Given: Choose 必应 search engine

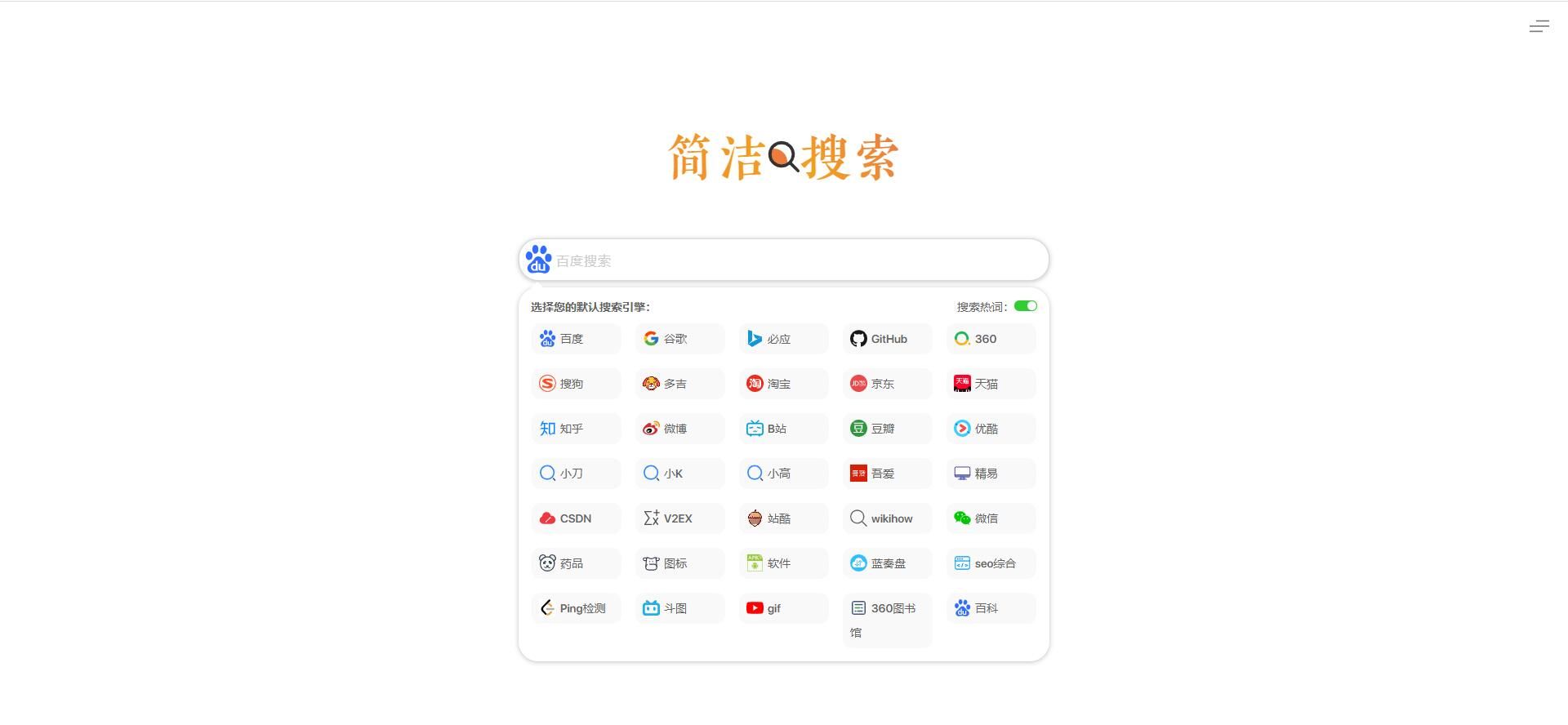Looking at the screenshot, I should (783, 339).
